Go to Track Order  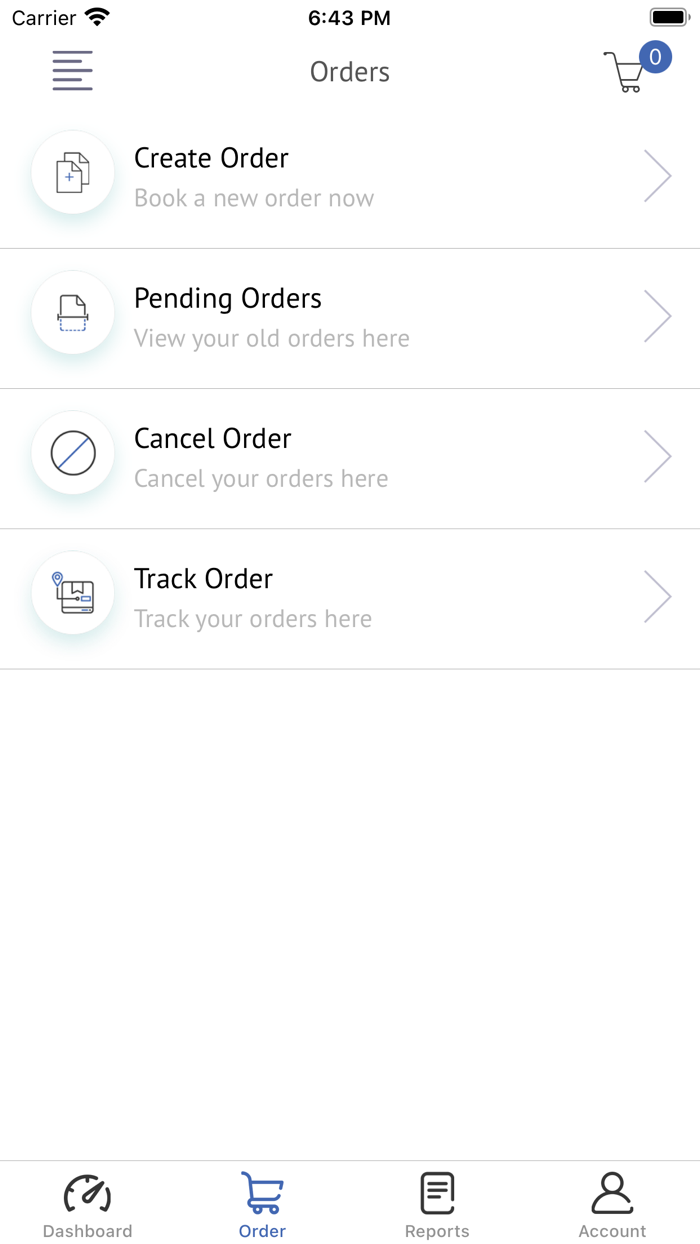pyautogui.click(x=350, y=598)
